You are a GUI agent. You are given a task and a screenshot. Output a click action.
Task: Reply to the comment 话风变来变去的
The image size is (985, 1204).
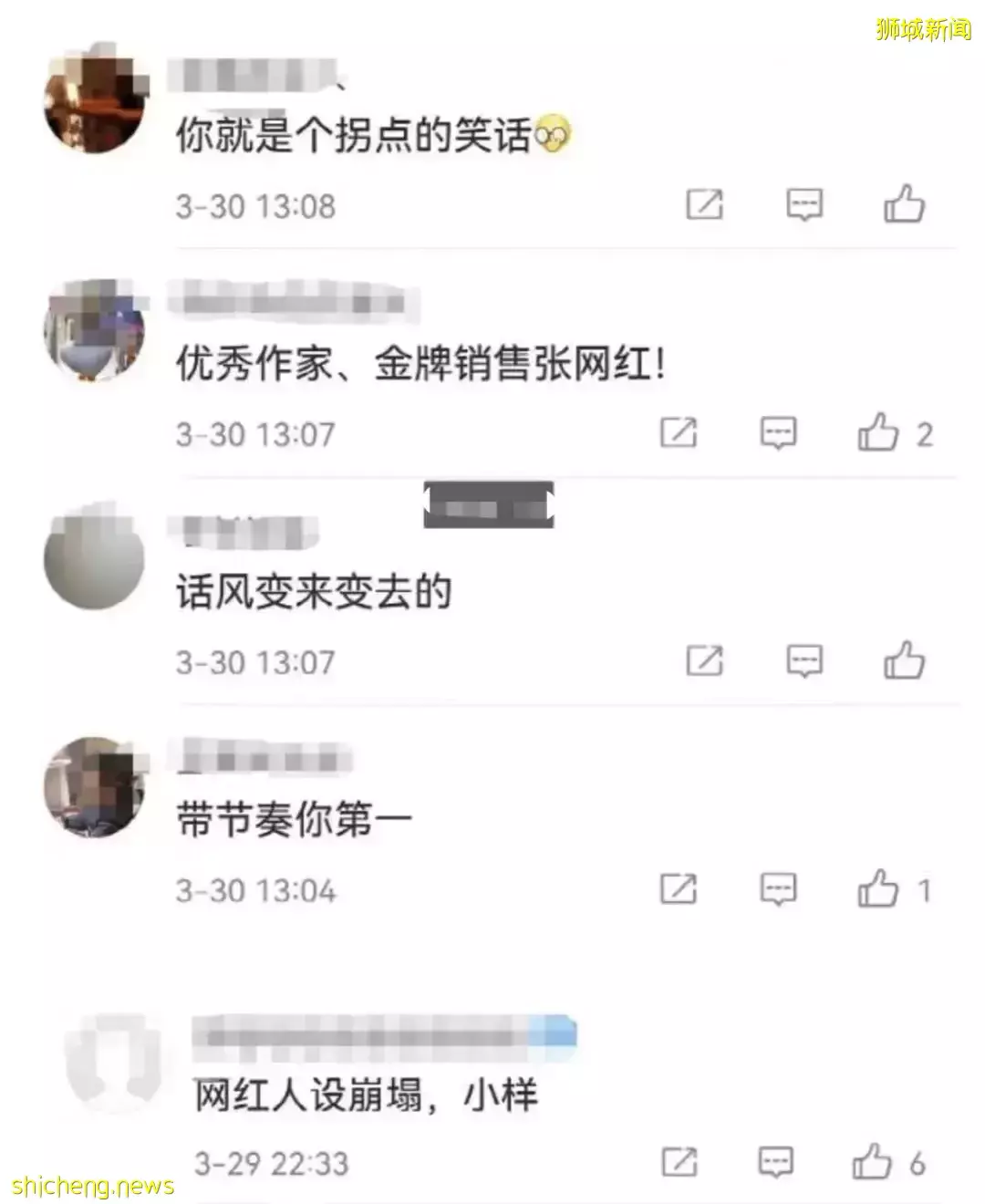[x=804, y=660]
